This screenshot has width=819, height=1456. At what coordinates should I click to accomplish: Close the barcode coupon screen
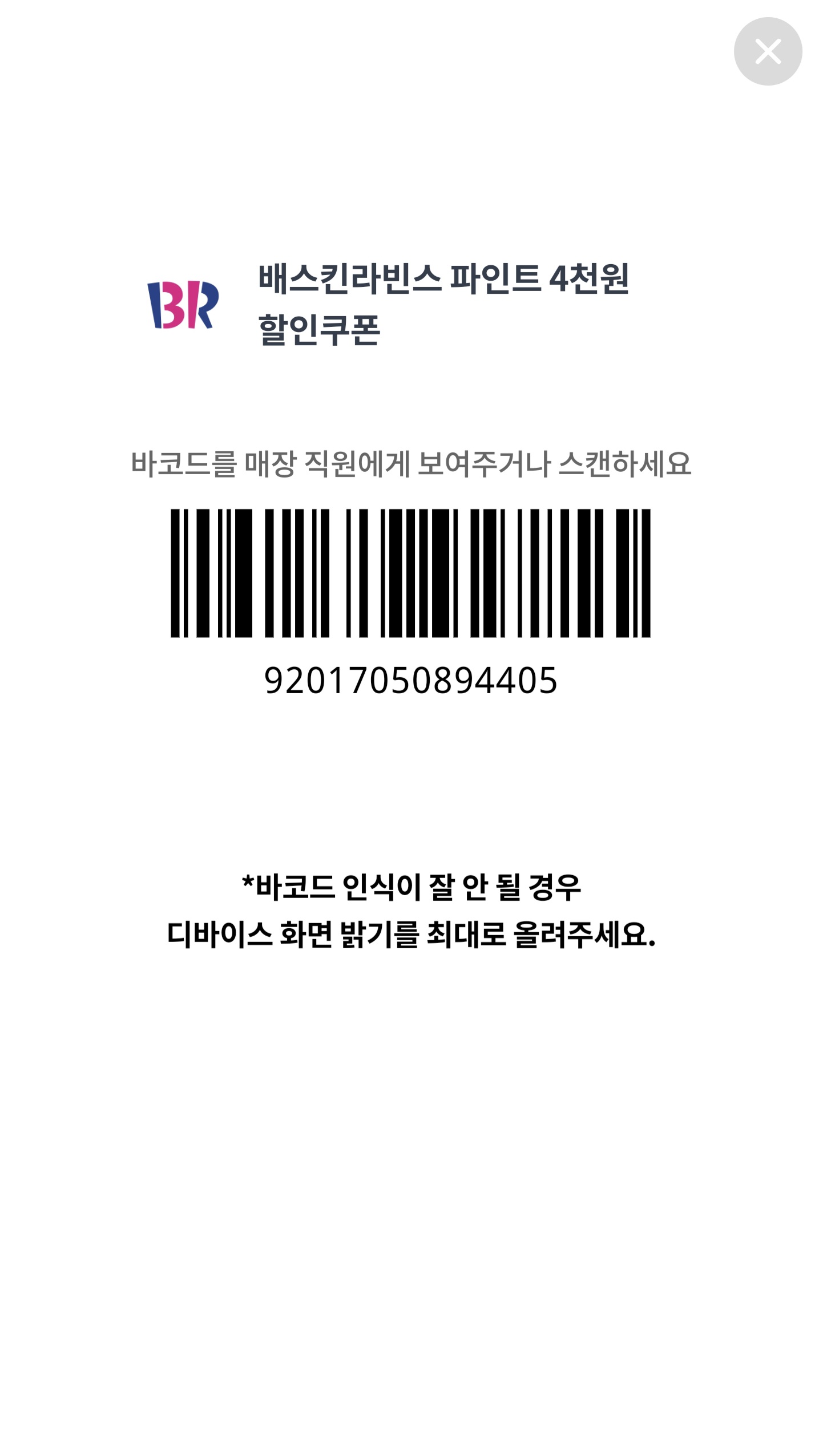(x=768, y=51)
